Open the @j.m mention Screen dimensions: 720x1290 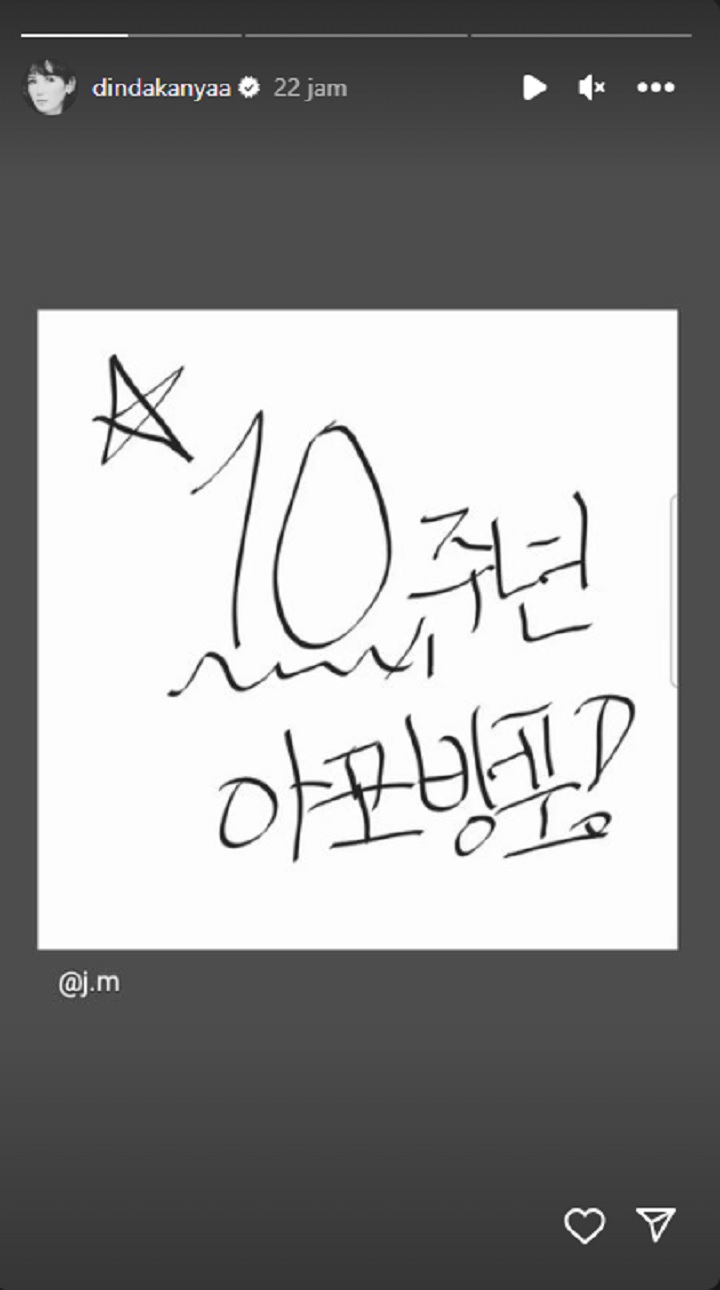[89, 982]
